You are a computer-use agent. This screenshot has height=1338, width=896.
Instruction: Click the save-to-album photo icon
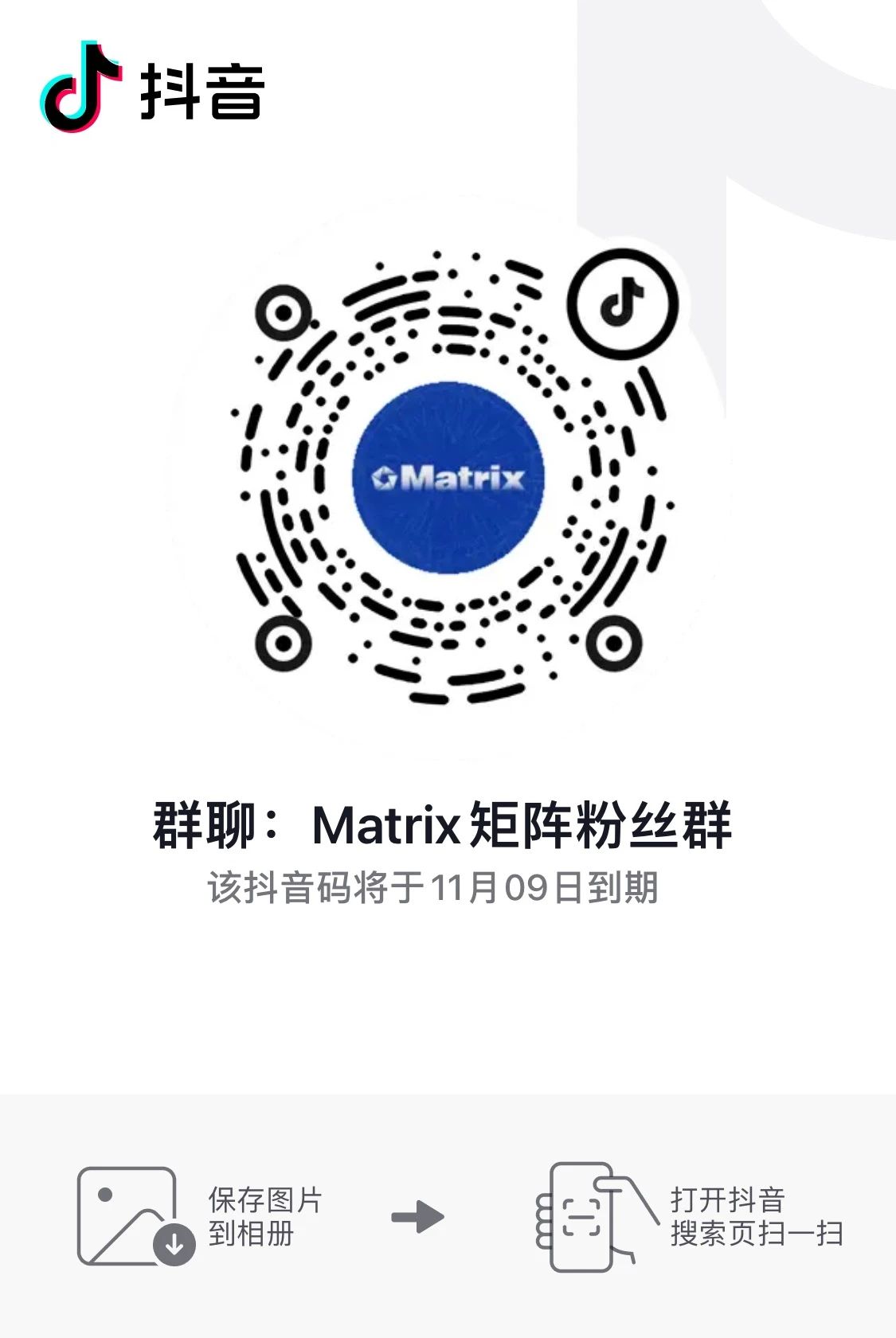coord(127,1213)
